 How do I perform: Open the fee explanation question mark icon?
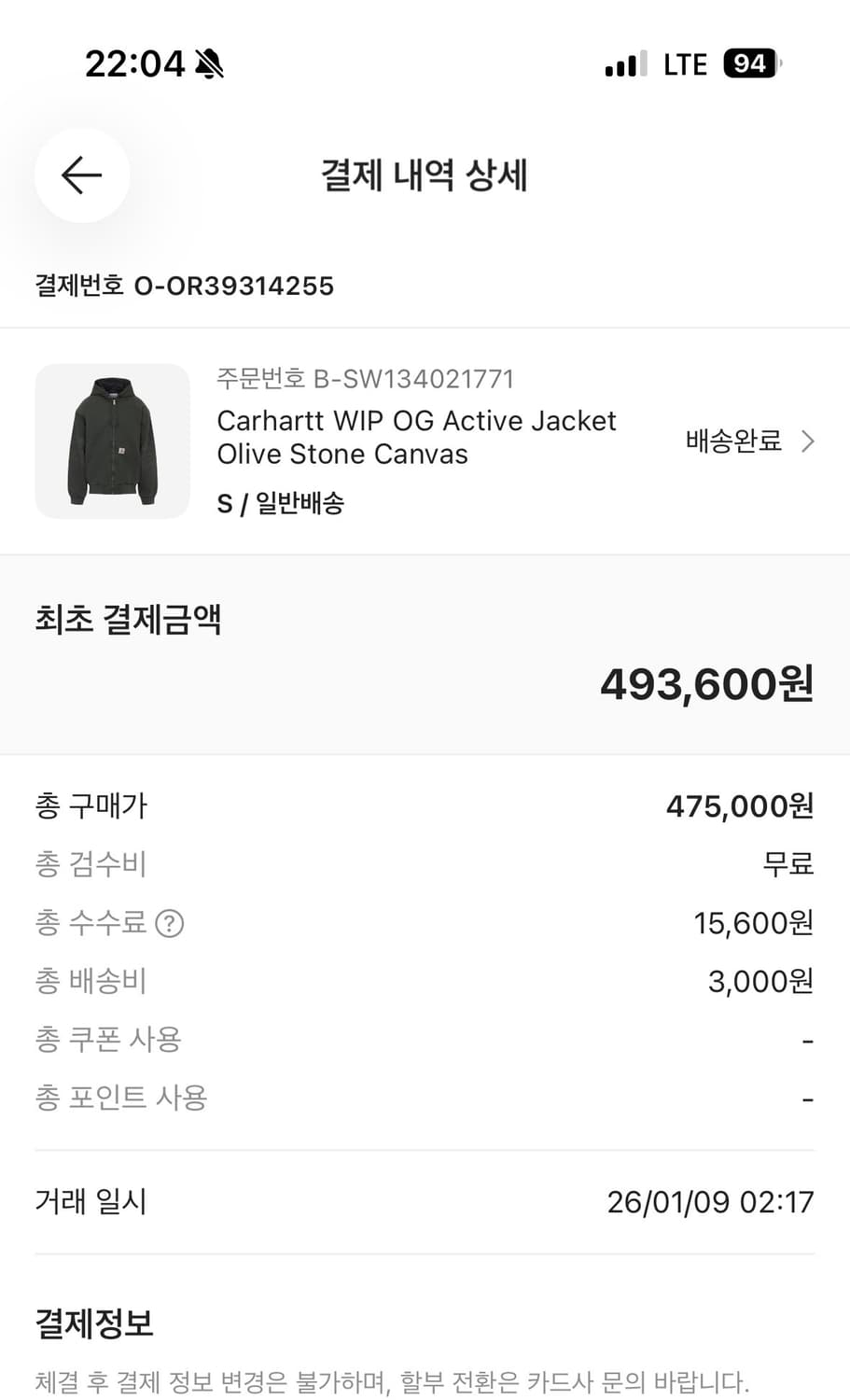169,923
